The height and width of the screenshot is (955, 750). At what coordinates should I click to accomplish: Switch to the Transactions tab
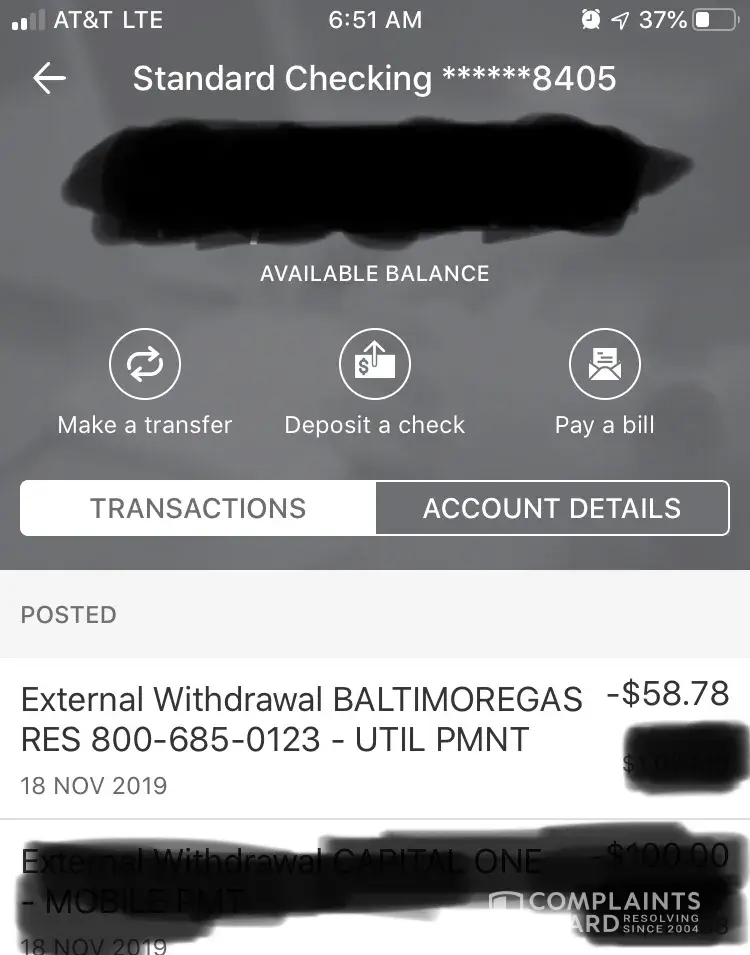pos(198,508)
